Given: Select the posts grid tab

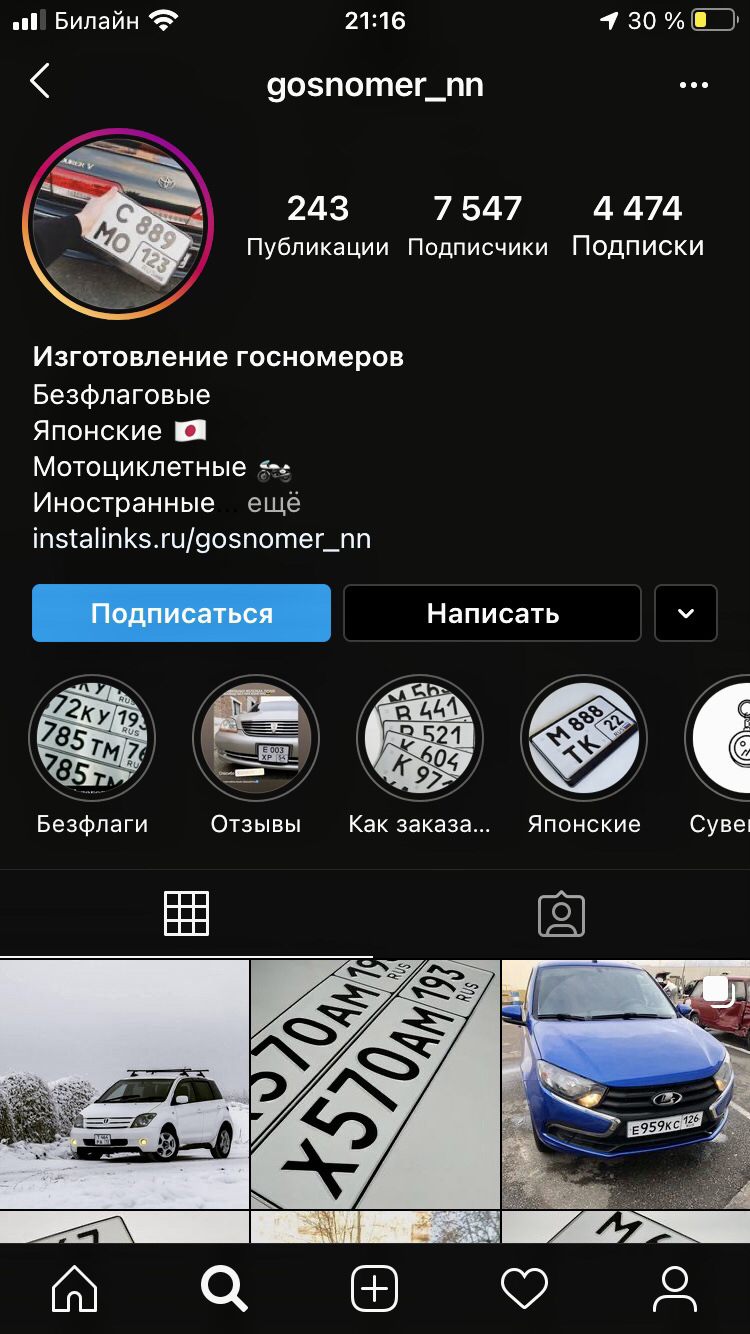Looking at the screenshot, I should point(187,914).
